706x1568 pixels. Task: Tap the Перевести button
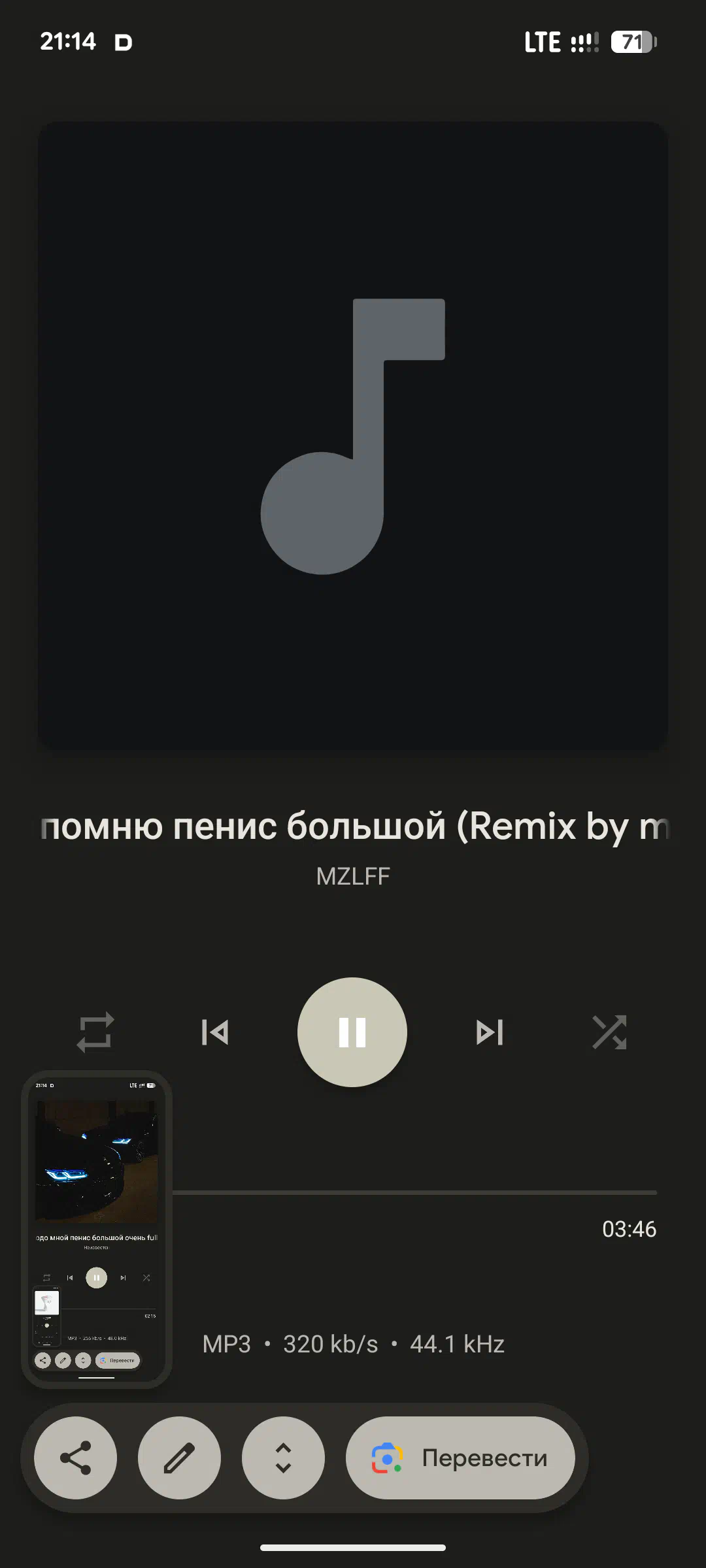point(460,1458)
